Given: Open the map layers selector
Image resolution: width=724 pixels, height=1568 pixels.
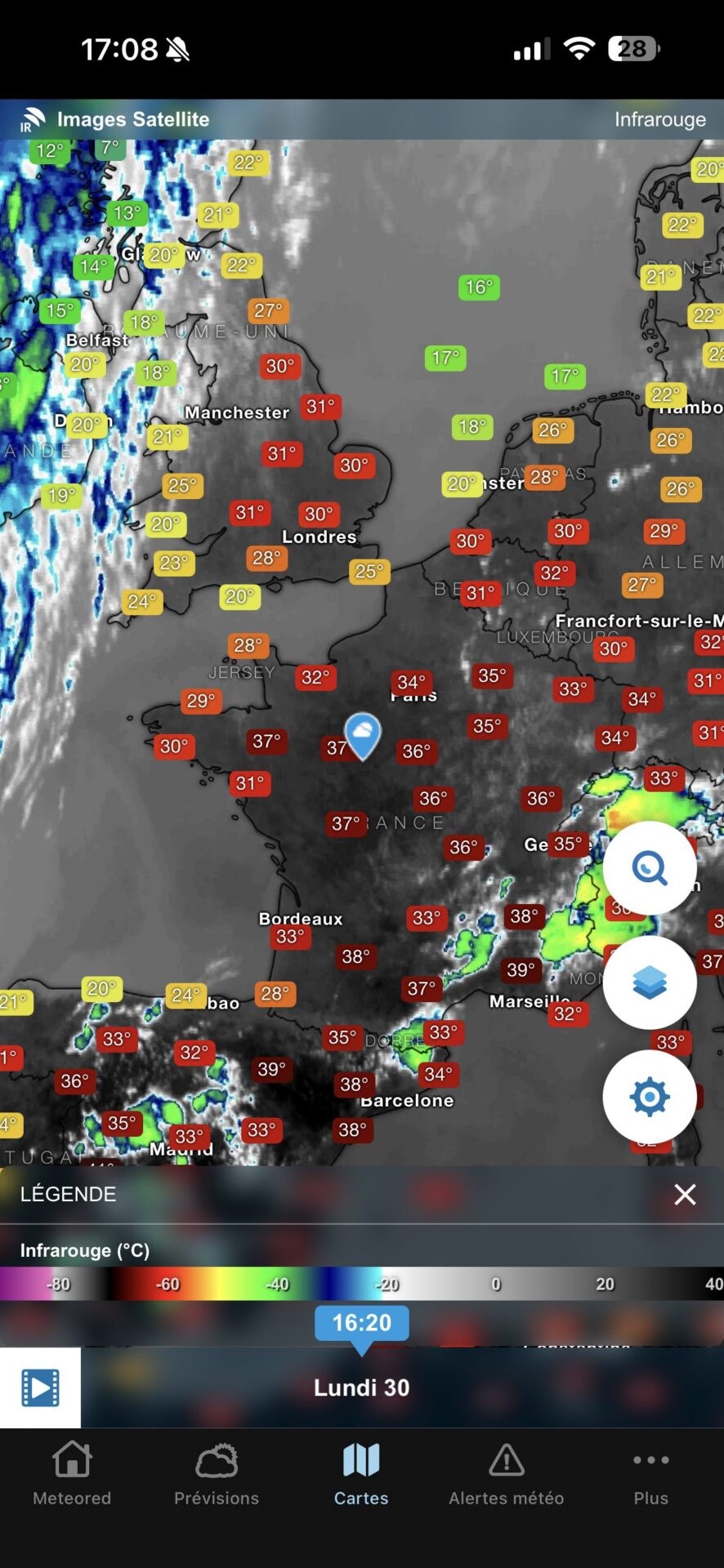Looking at the screenshot, I should pos(650,982).
